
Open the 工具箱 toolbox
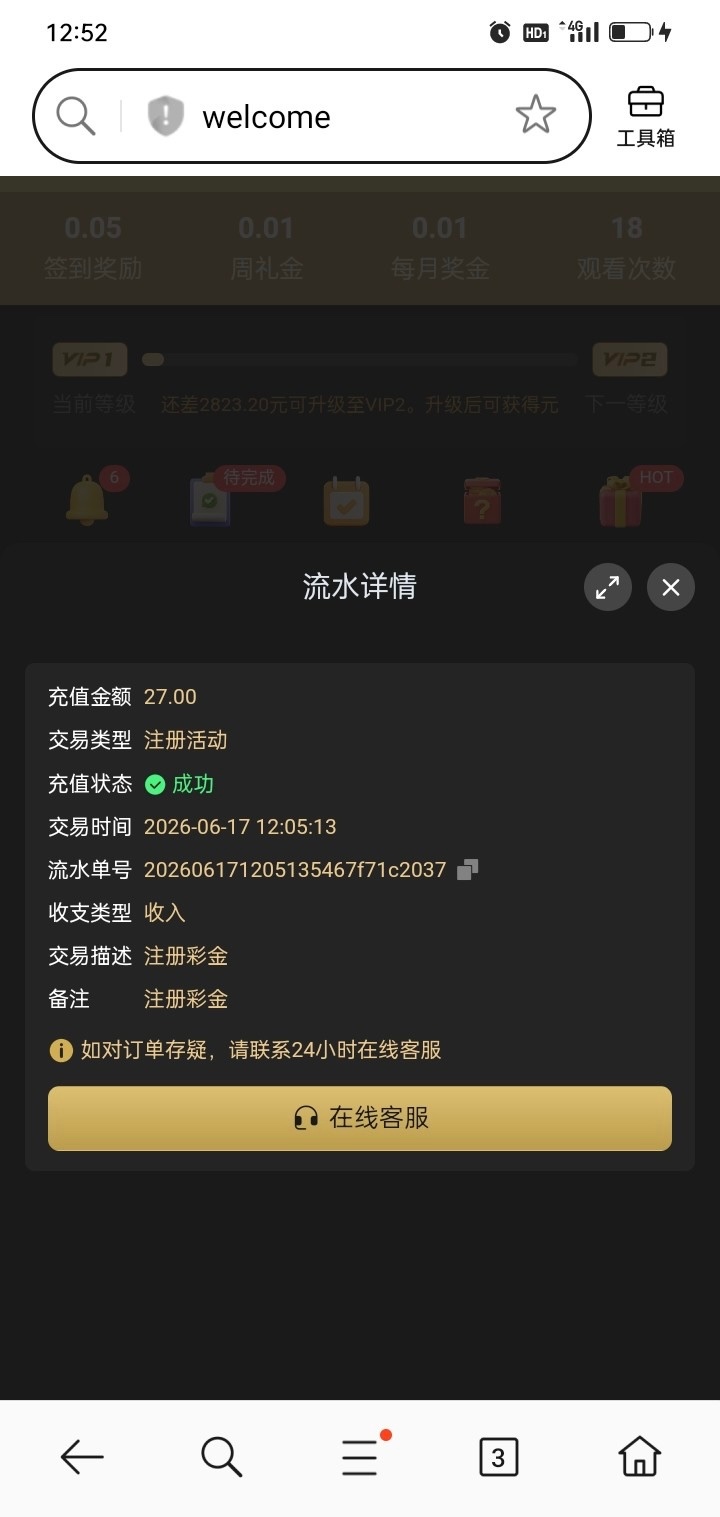coord(645,117)
